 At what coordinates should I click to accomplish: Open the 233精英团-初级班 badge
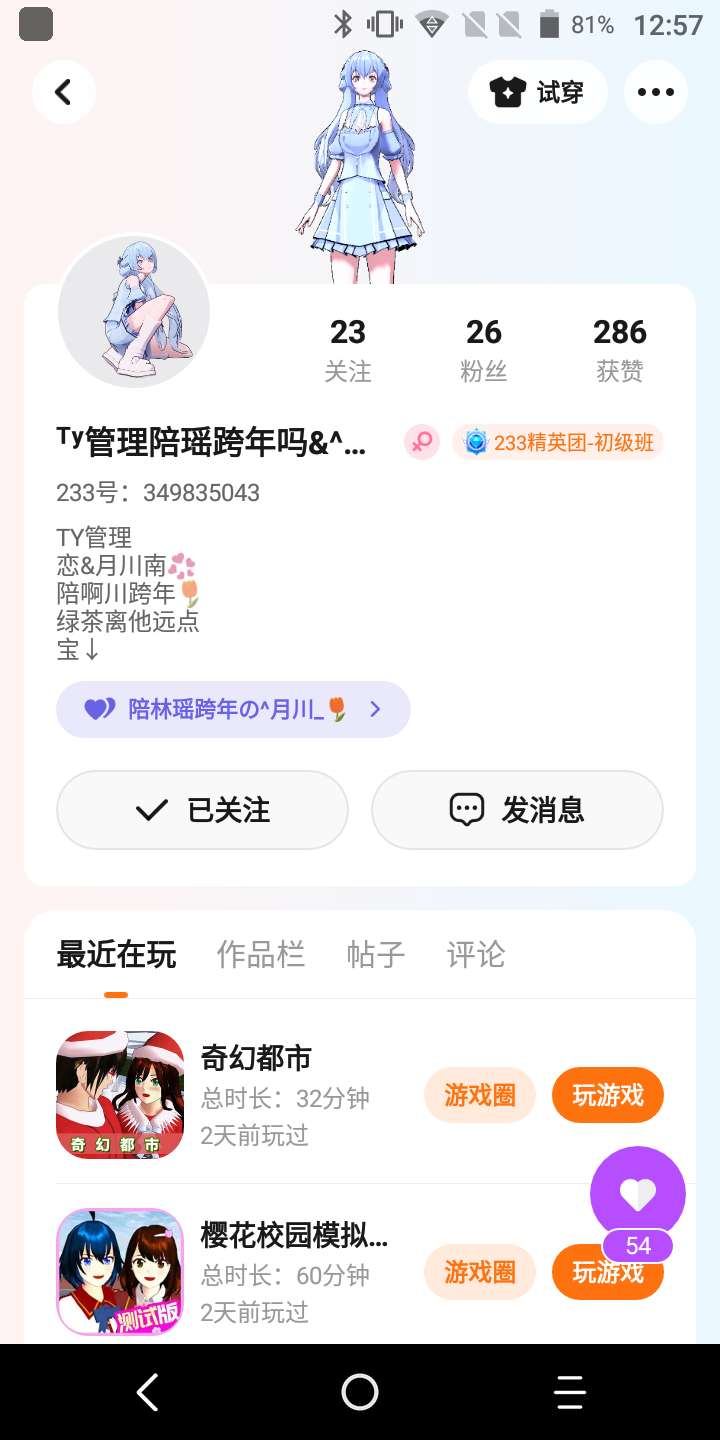coord(558,442)
